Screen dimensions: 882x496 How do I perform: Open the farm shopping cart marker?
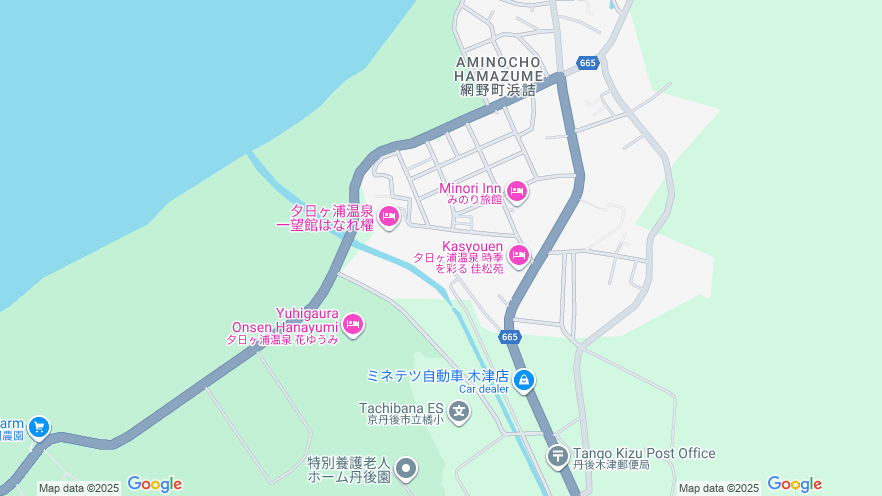coord(39,428)
